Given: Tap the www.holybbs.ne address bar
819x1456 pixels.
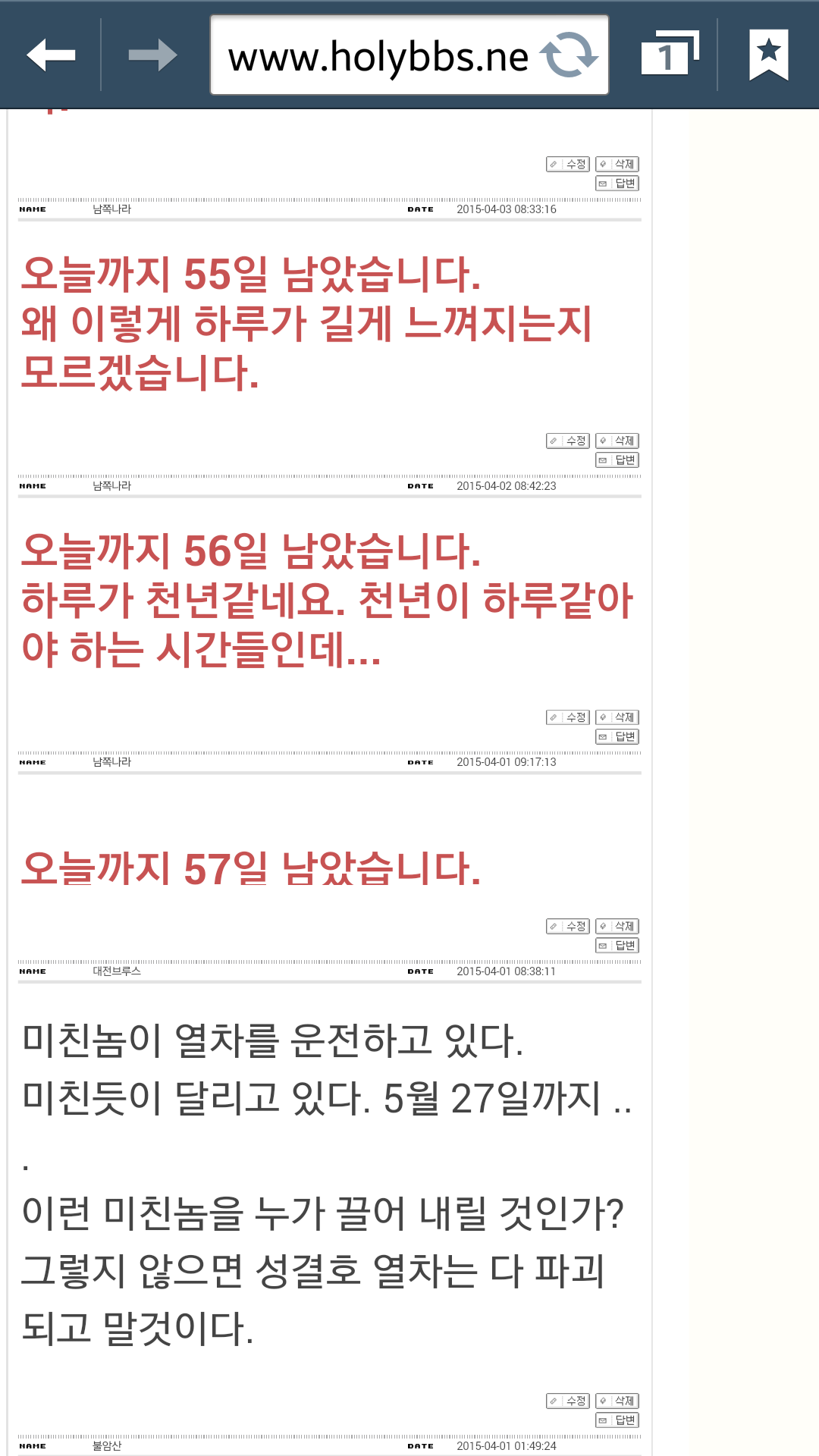Looking at the screenshot, I should point(379,55).
